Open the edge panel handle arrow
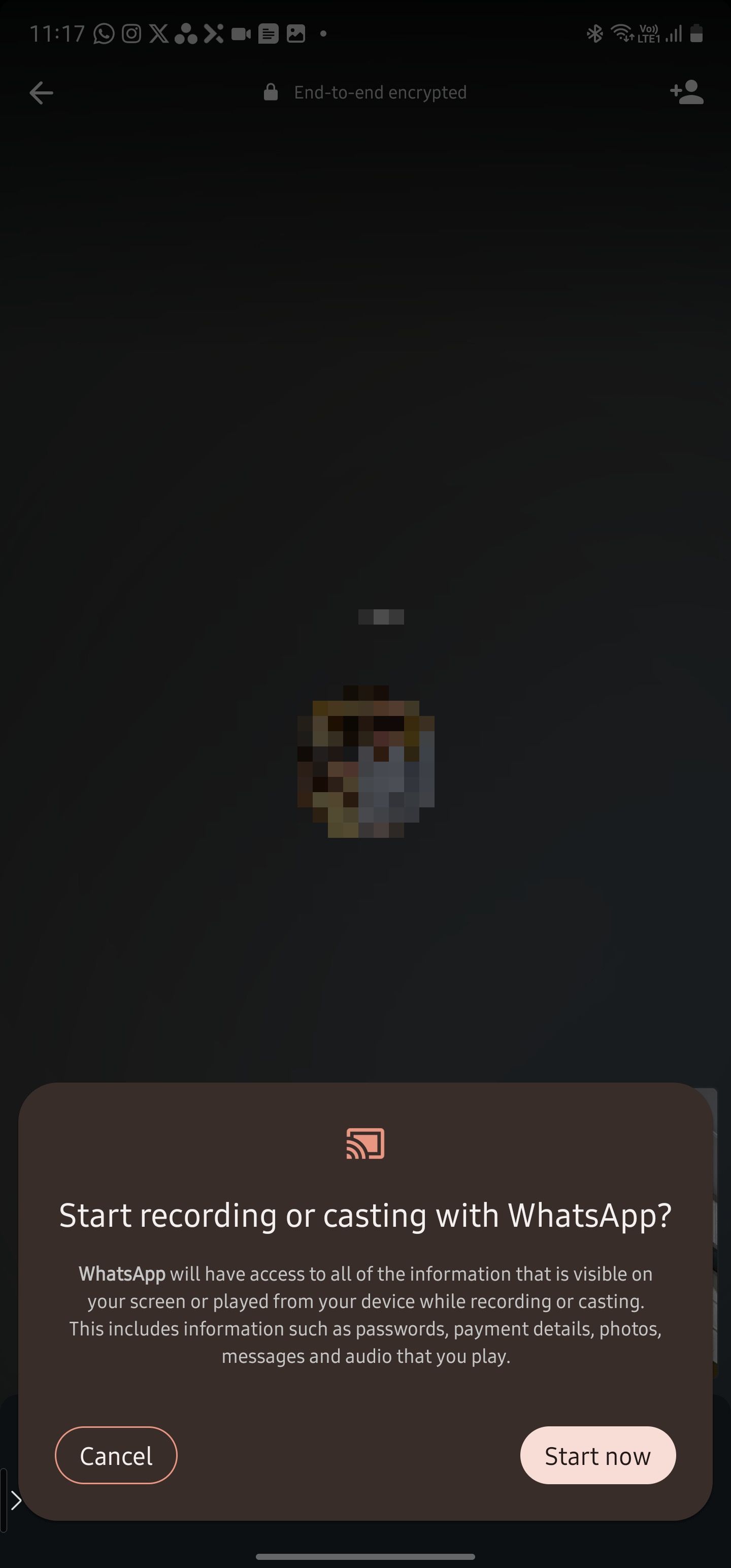 16,1500
